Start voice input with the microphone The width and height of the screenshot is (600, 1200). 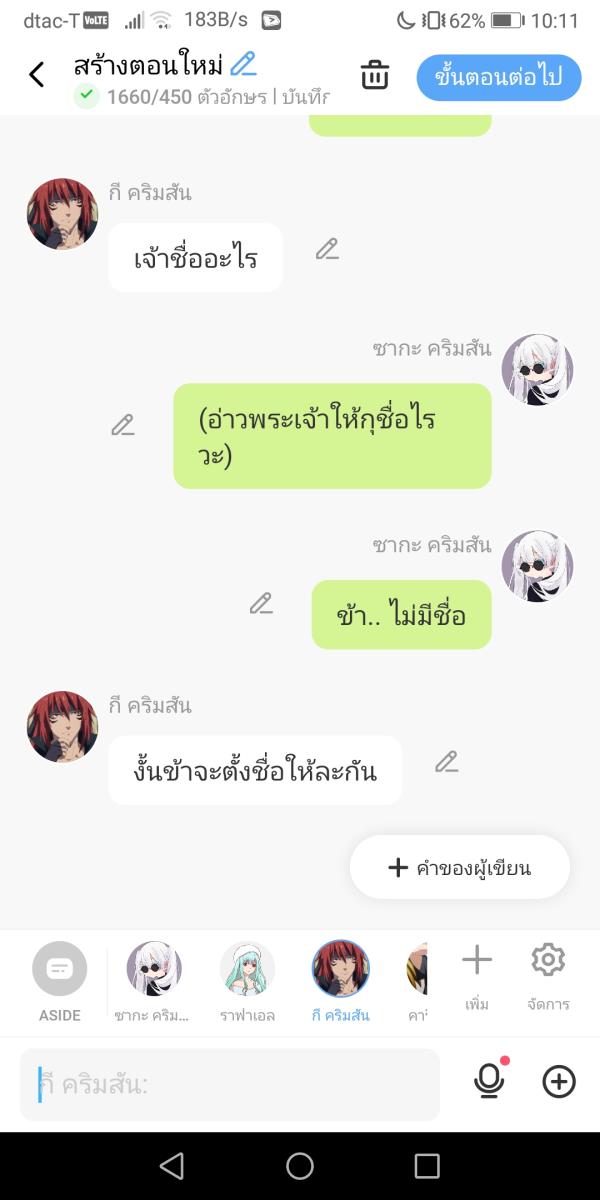click(489, 1081)
